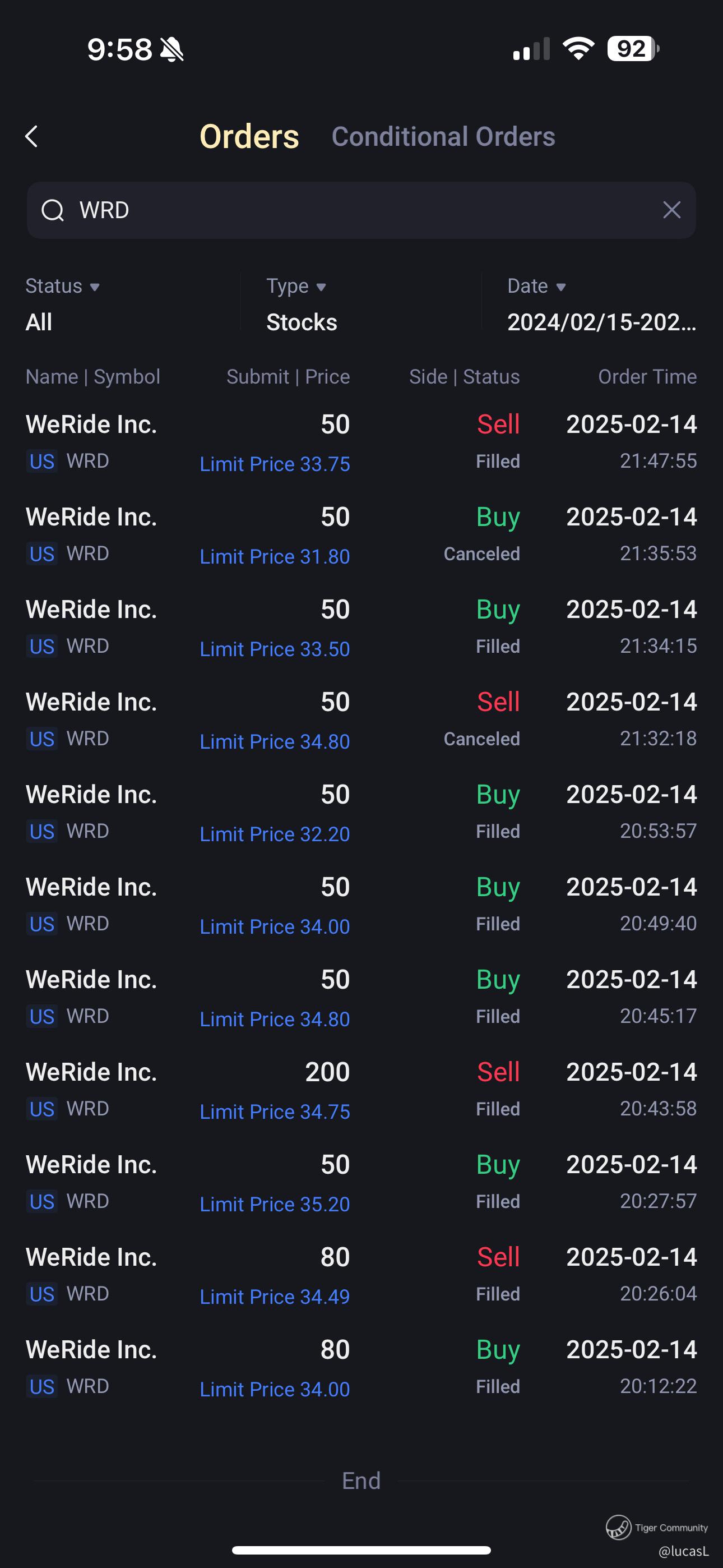The height and width of the screenshot is (1568, 723).
Task: Open the Type filter dropdown
Action: [302, 303]
